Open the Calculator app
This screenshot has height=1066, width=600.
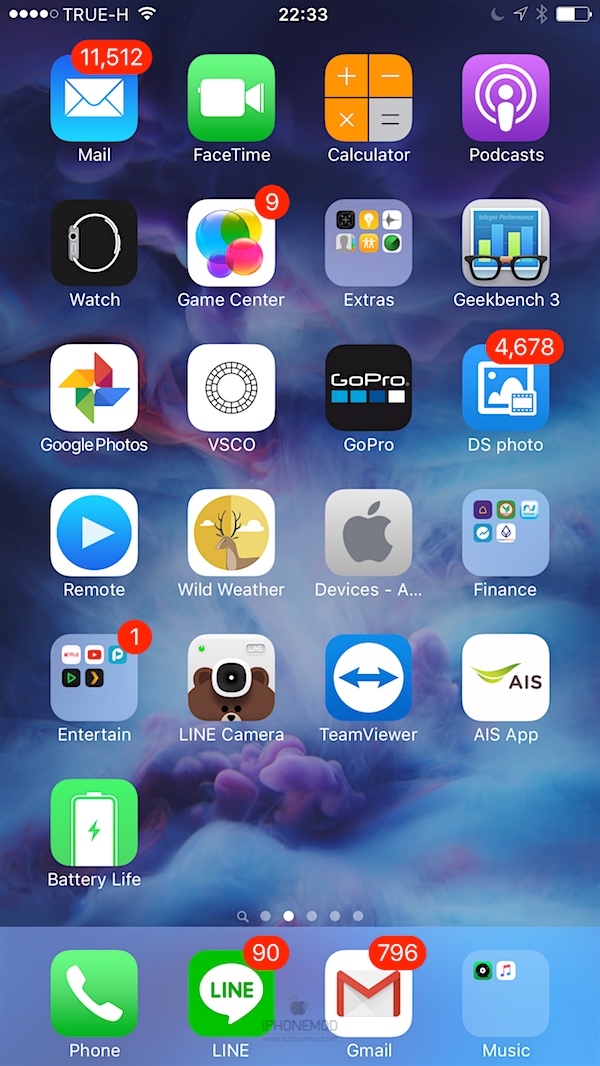[x=368, y=98]
